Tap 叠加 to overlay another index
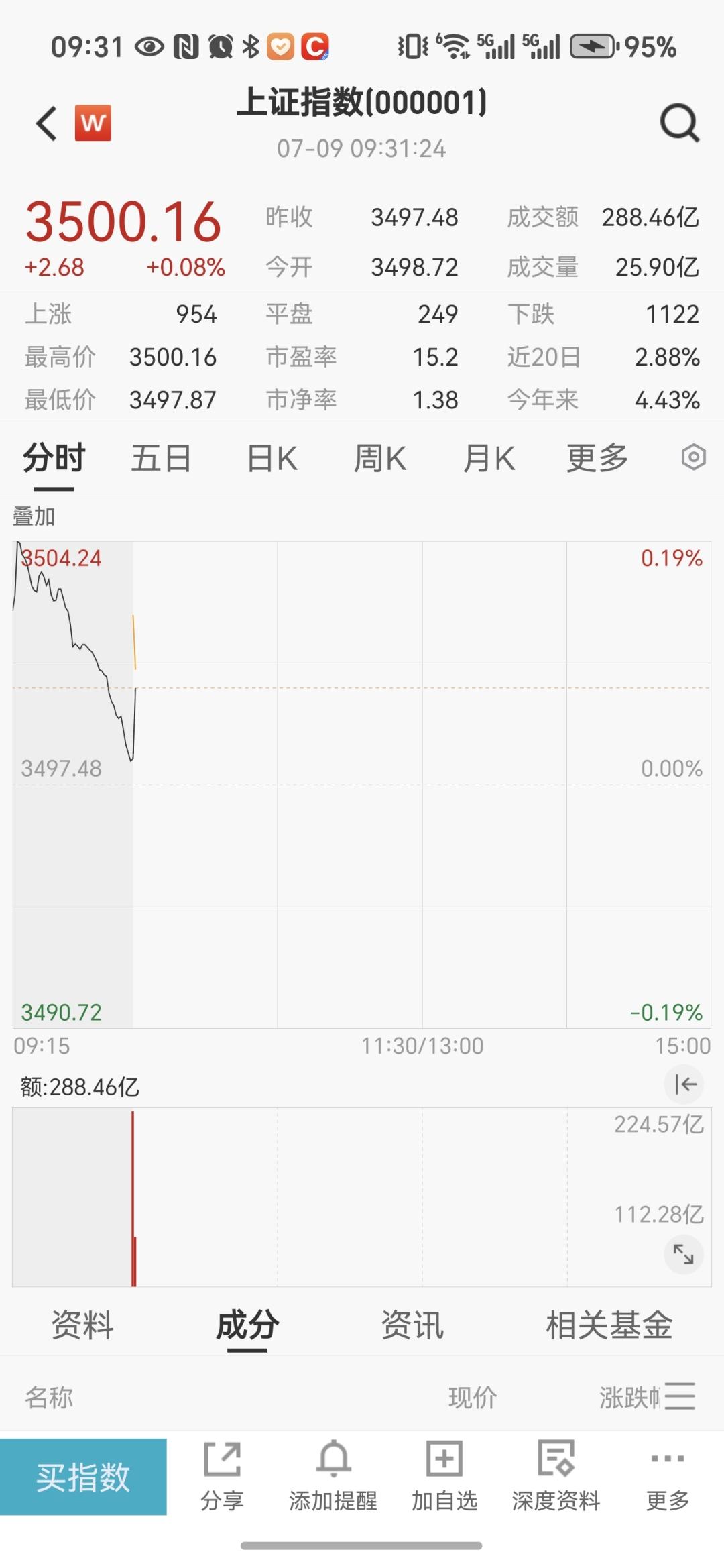 coord(34,516)
